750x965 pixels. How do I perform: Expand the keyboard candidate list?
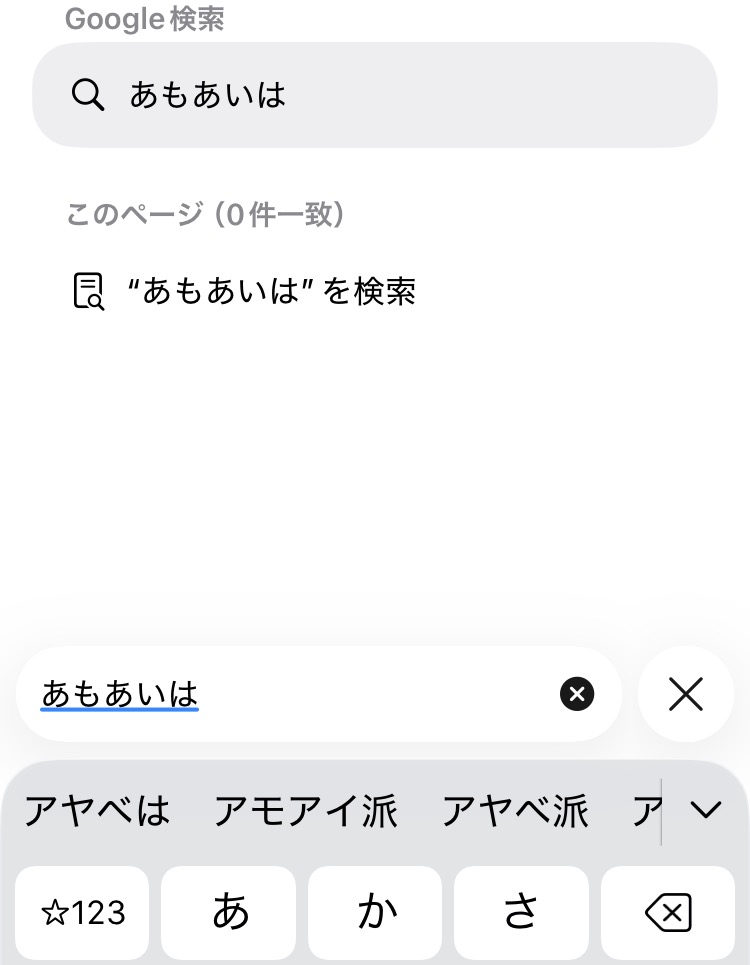(706, 810)
